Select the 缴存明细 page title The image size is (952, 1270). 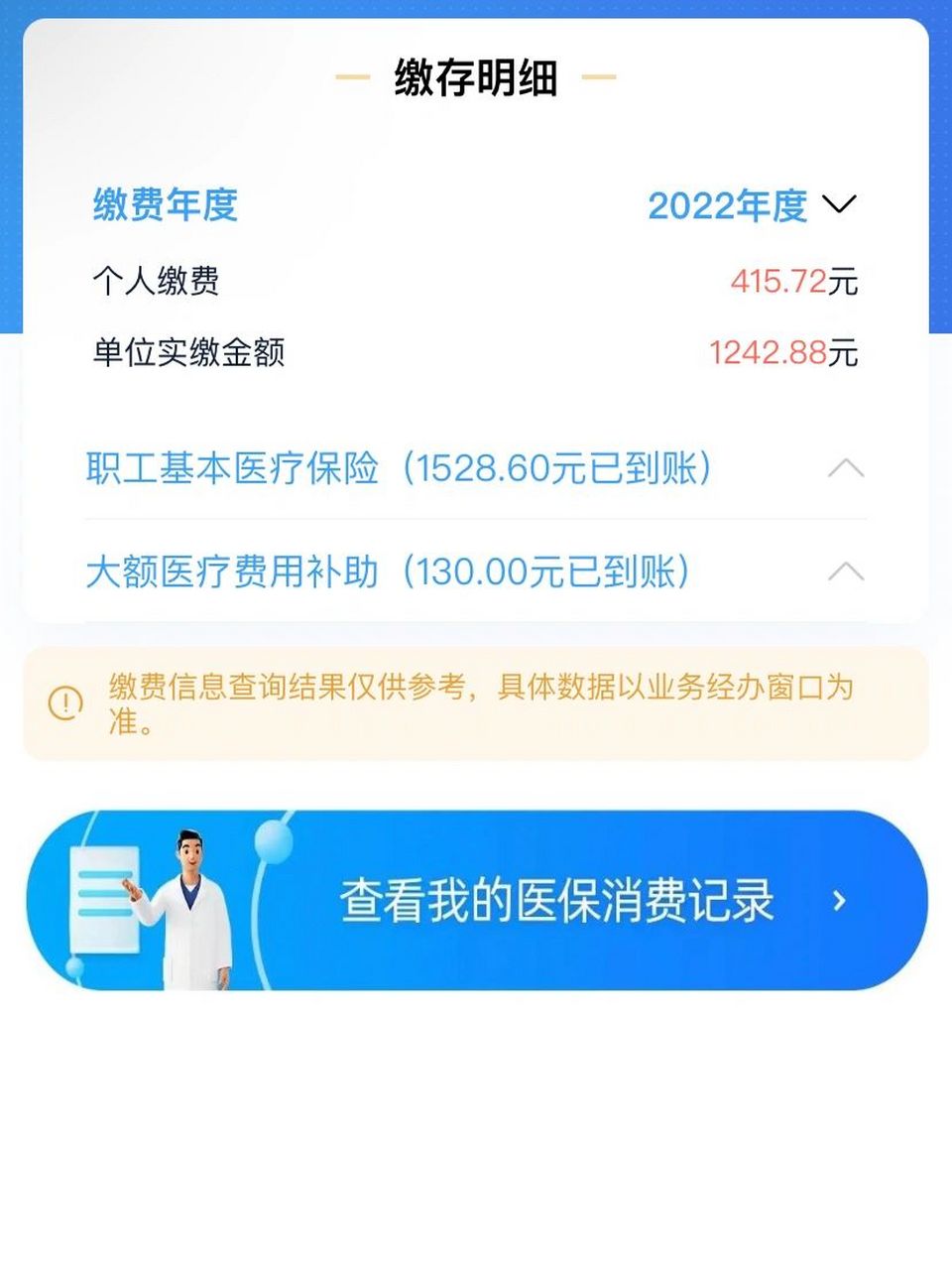[475, 79]
